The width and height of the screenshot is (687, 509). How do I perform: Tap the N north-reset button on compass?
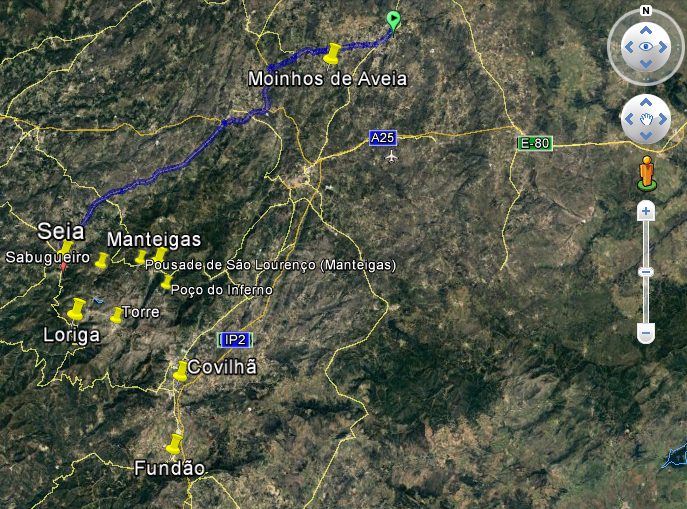pos(646,11)
